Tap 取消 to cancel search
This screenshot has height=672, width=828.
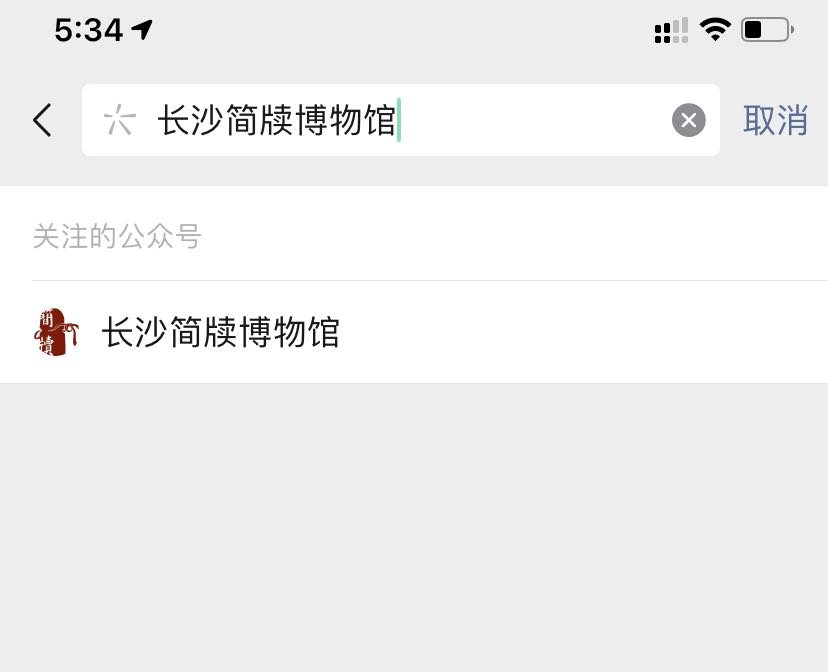pyautogui.click(x=775, y=120)
